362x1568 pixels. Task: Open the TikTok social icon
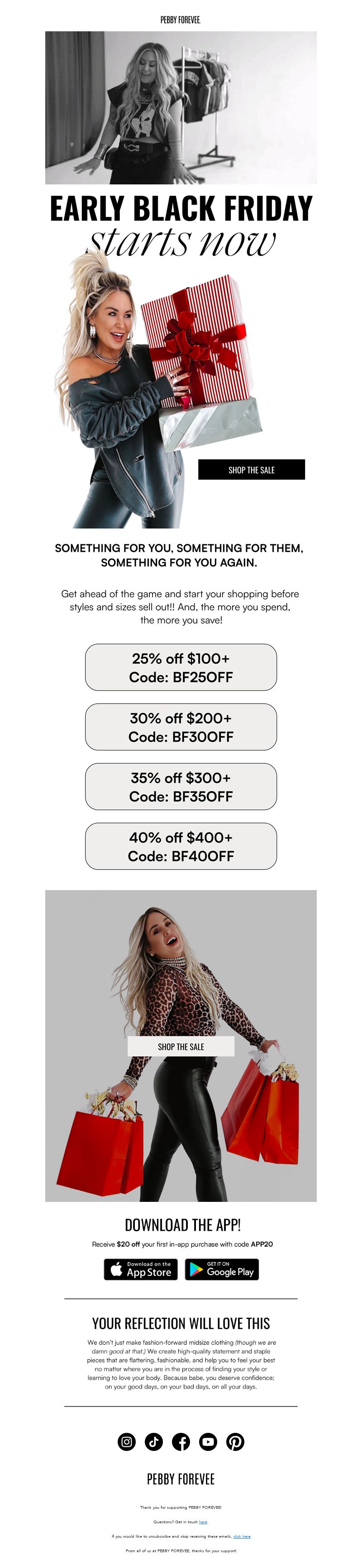(153, 1441)
